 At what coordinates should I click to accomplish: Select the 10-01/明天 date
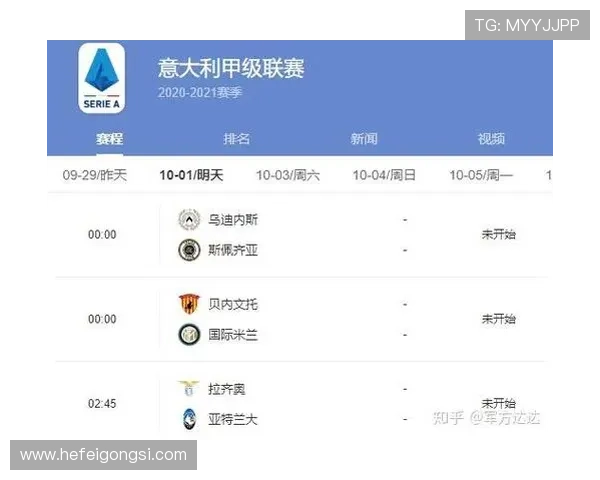[x=191, y=175]
